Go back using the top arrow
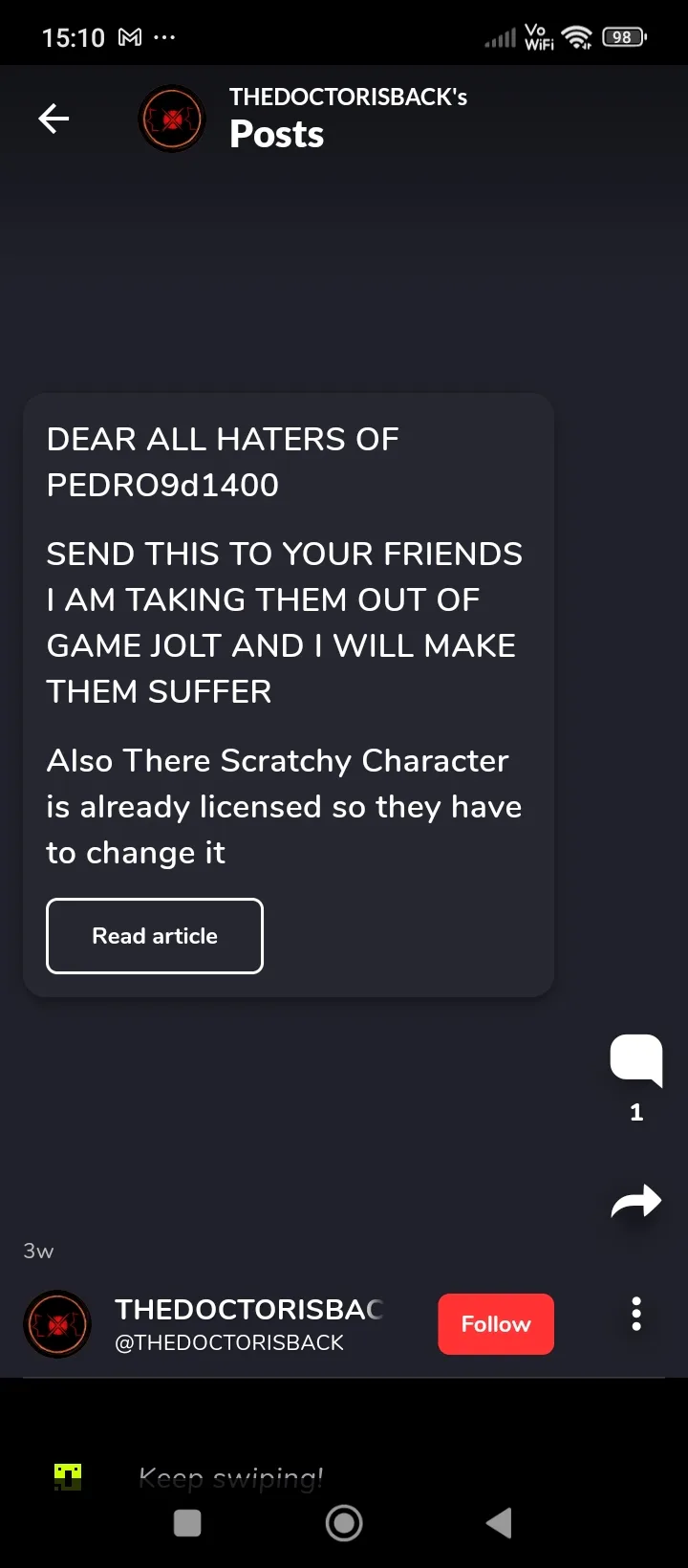Screen dimensions: 688x1568 (54, 119)
